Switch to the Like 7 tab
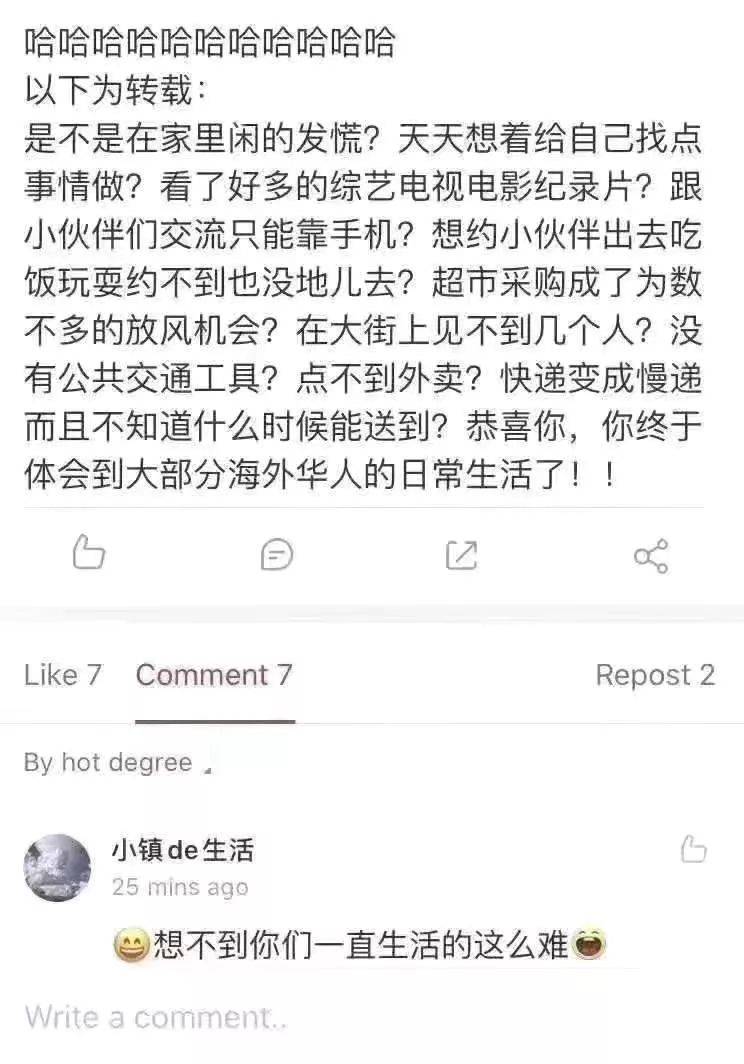 pyautogui.click(x=63, y=675)
